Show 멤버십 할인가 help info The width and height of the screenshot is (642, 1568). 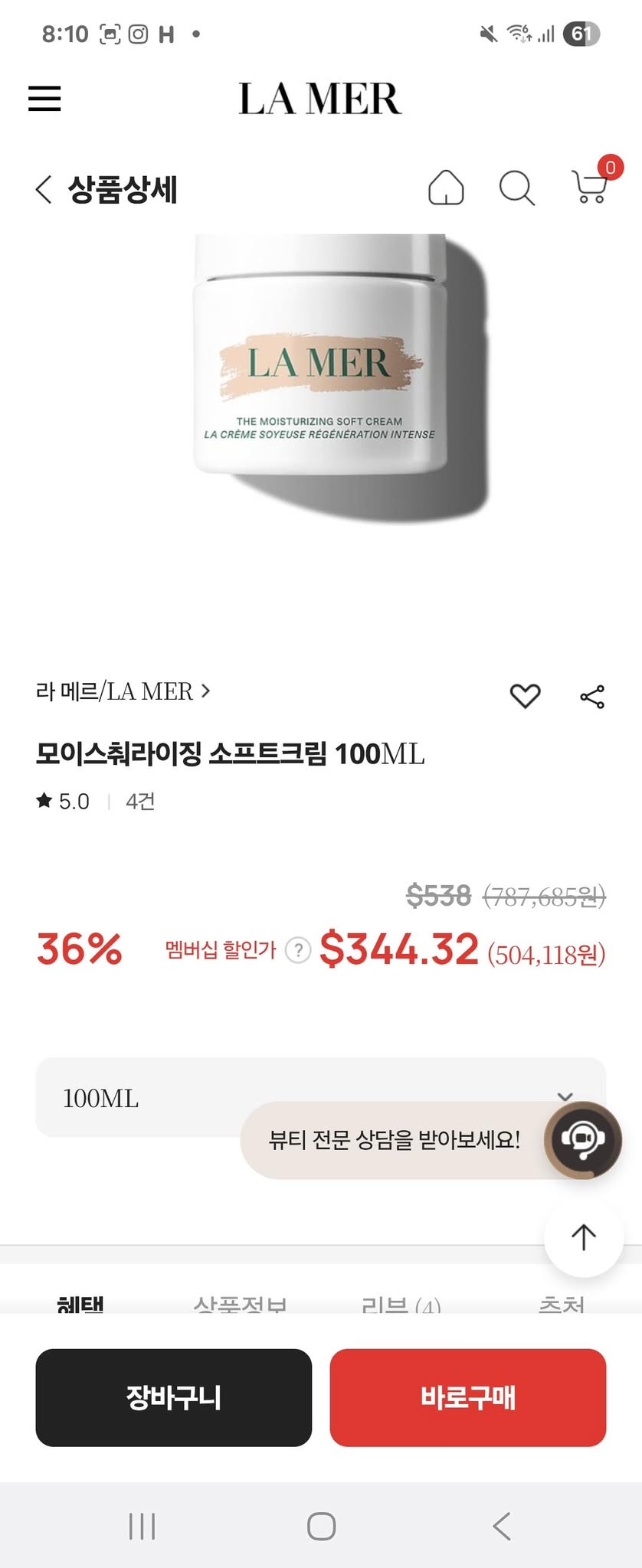tap(297, 951)
